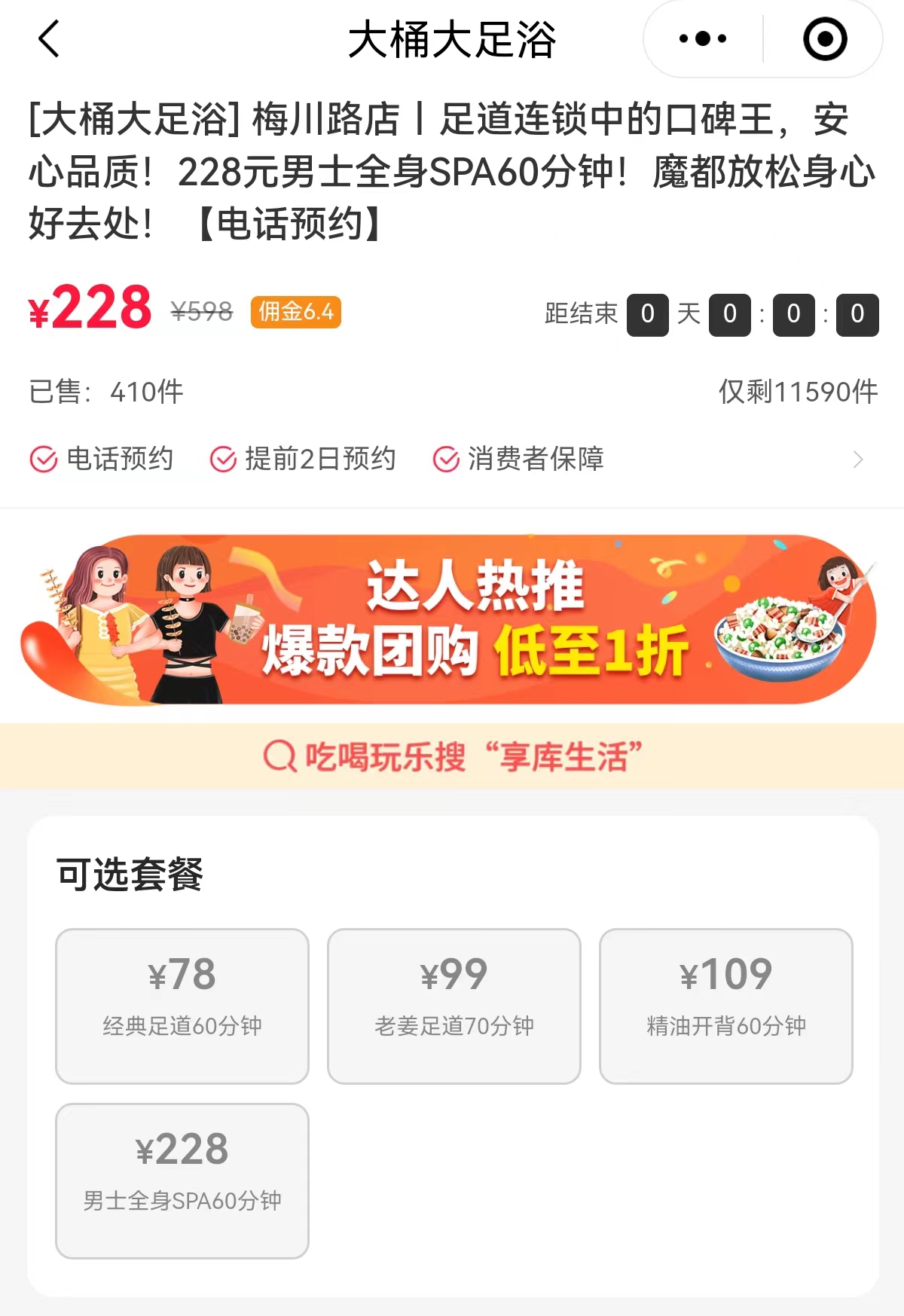Expand the service guarantees row with 电话预约
The width and height of the screenshot is (904, 1316).
857,460
